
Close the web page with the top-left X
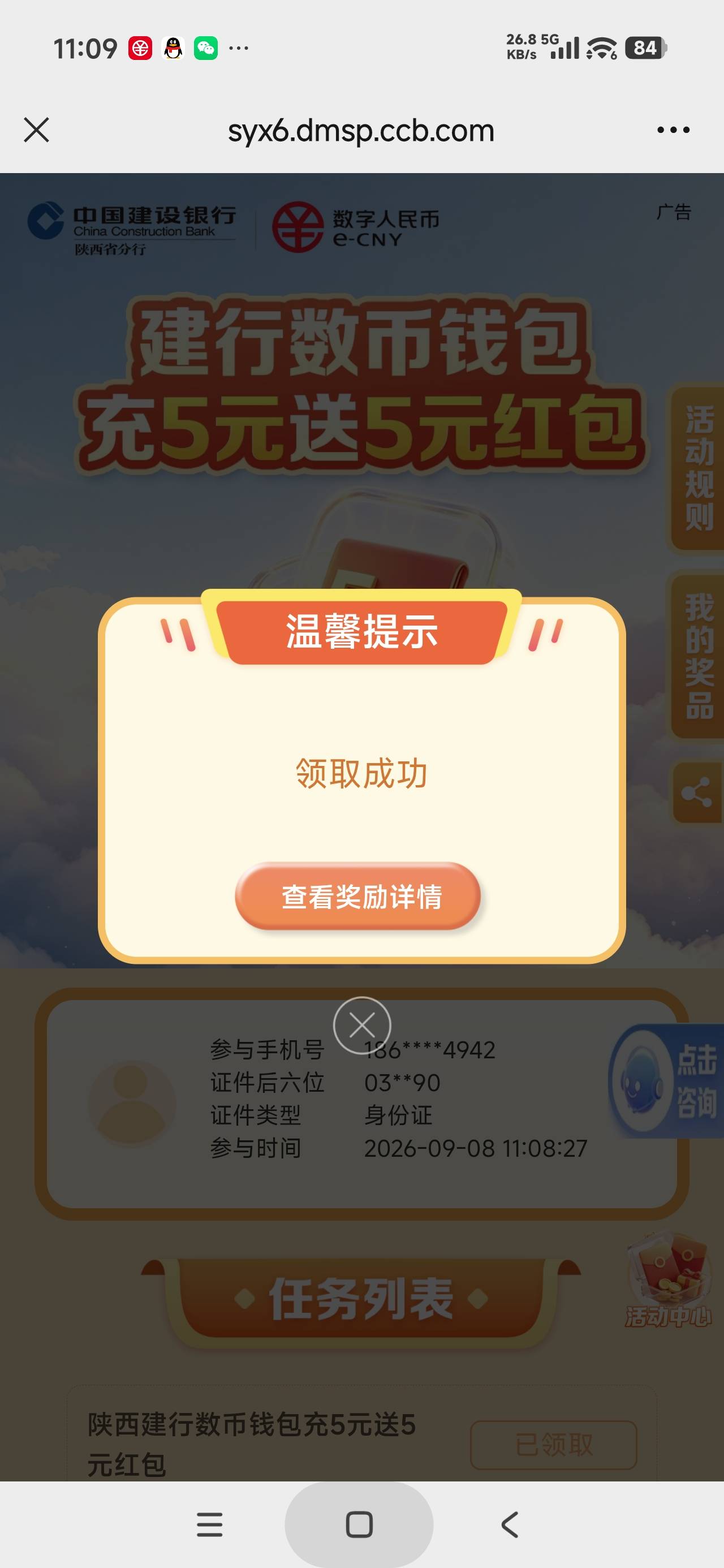37,130
